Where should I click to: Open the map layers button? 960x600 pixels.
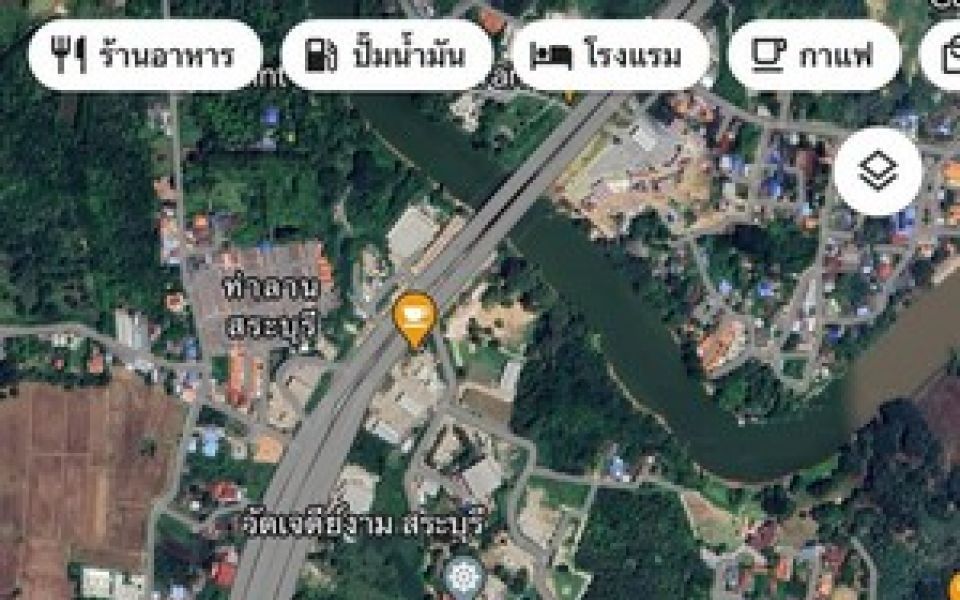[877, 172]
